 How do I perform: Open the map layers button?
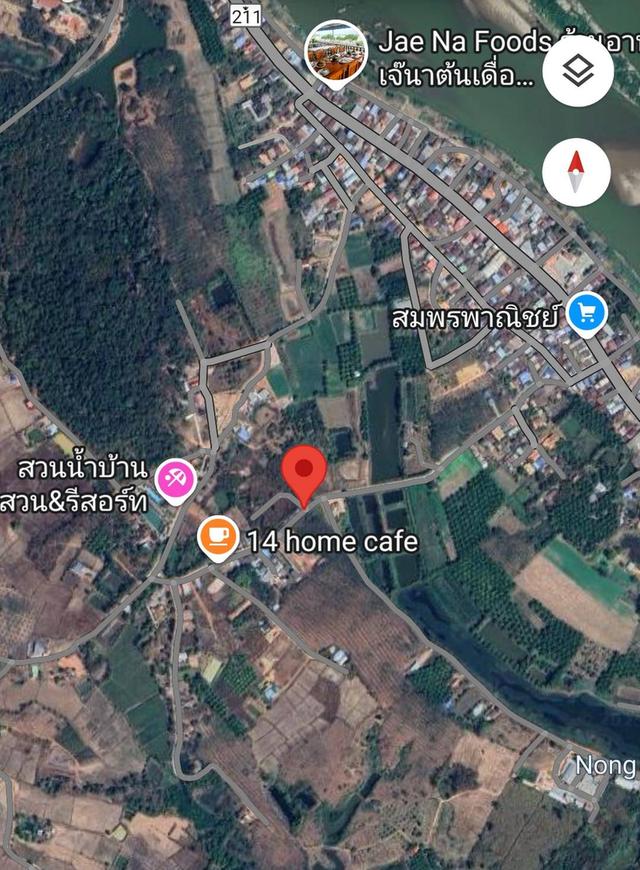pyautogui.click(x=578, y=71)
